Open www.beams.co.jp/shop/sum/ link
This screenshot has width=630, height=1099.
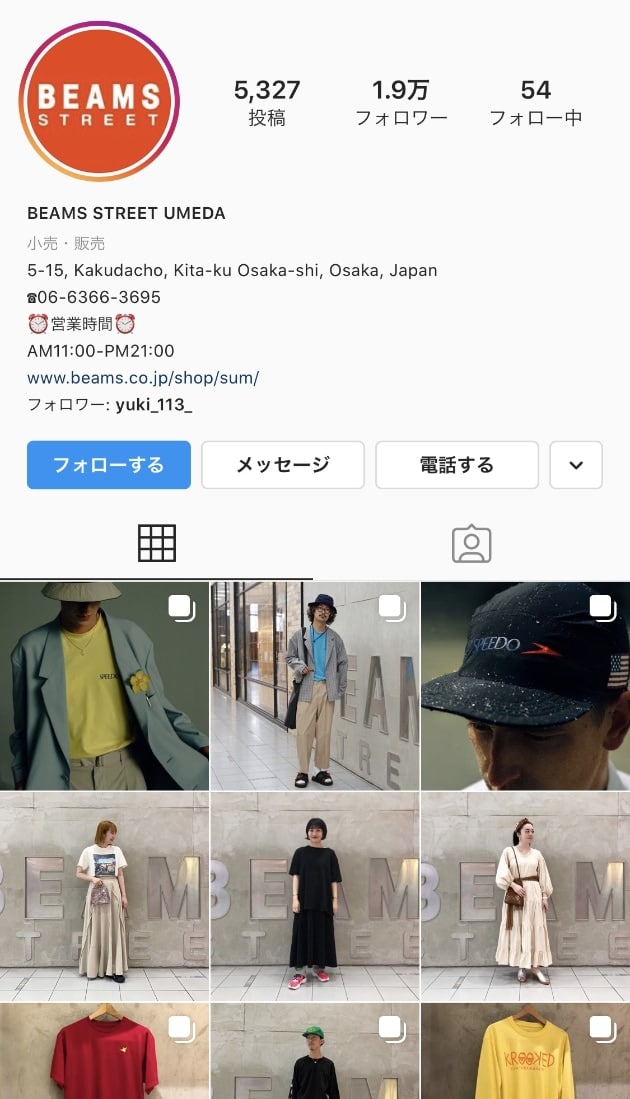click(x=143, y=378)
